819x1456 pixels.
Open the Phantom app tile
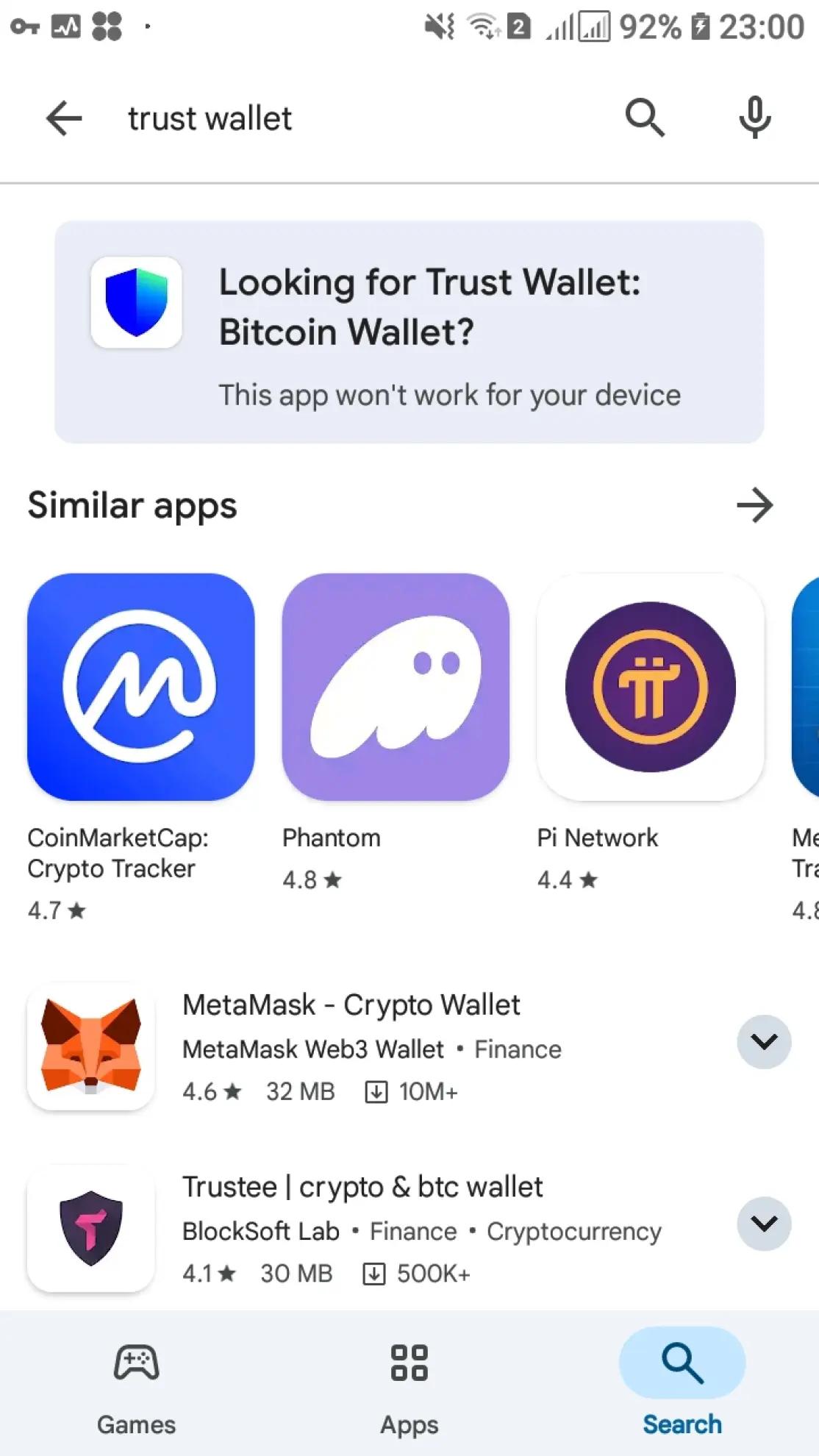pyautogui.click(x=396, y=687)
